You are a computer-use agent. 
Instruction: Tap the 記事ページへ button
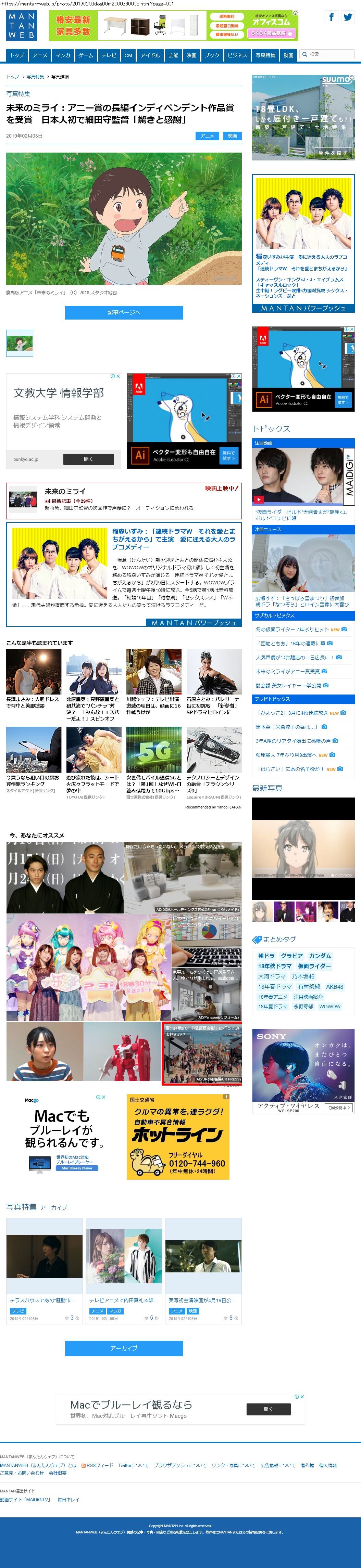pyautogui.click(x=124, y=312)
